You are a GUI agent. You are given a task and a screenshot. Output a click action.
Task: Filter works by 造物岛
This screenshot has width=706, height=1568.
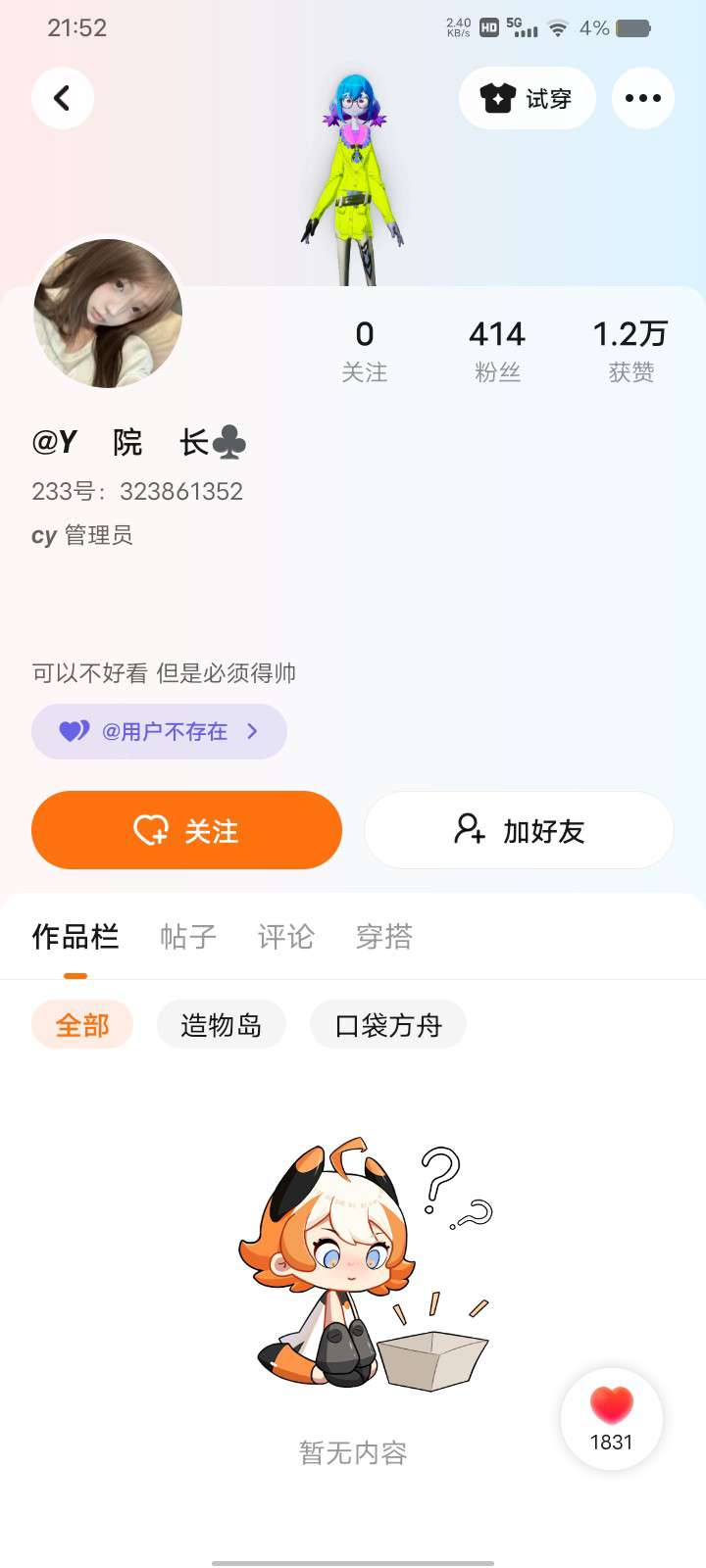[222, 1025]
